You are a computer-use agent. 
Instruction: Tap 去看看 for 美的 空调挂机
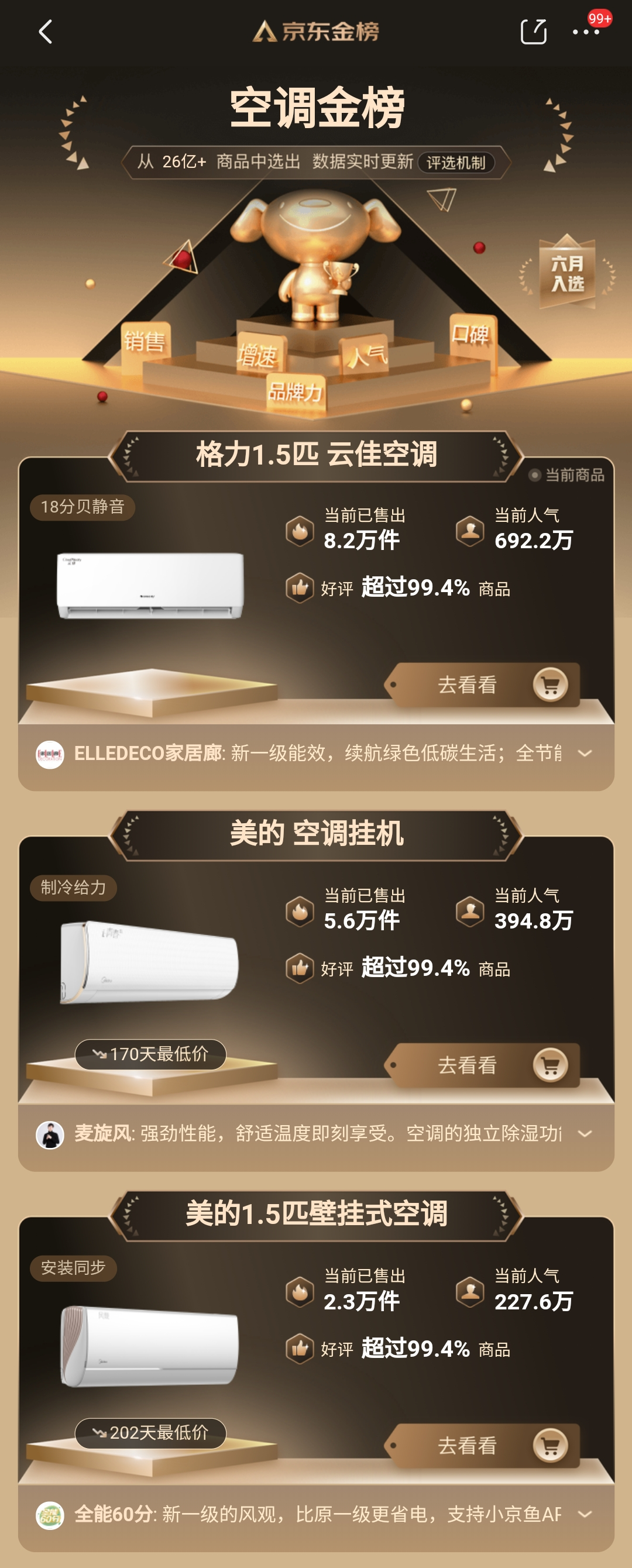[482, 1065]
